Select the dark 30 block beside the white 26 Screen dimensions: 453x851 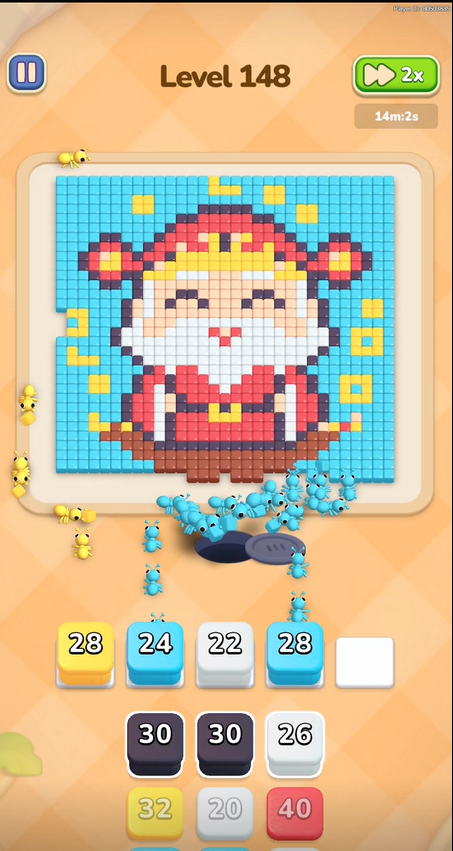coord(225,744)
